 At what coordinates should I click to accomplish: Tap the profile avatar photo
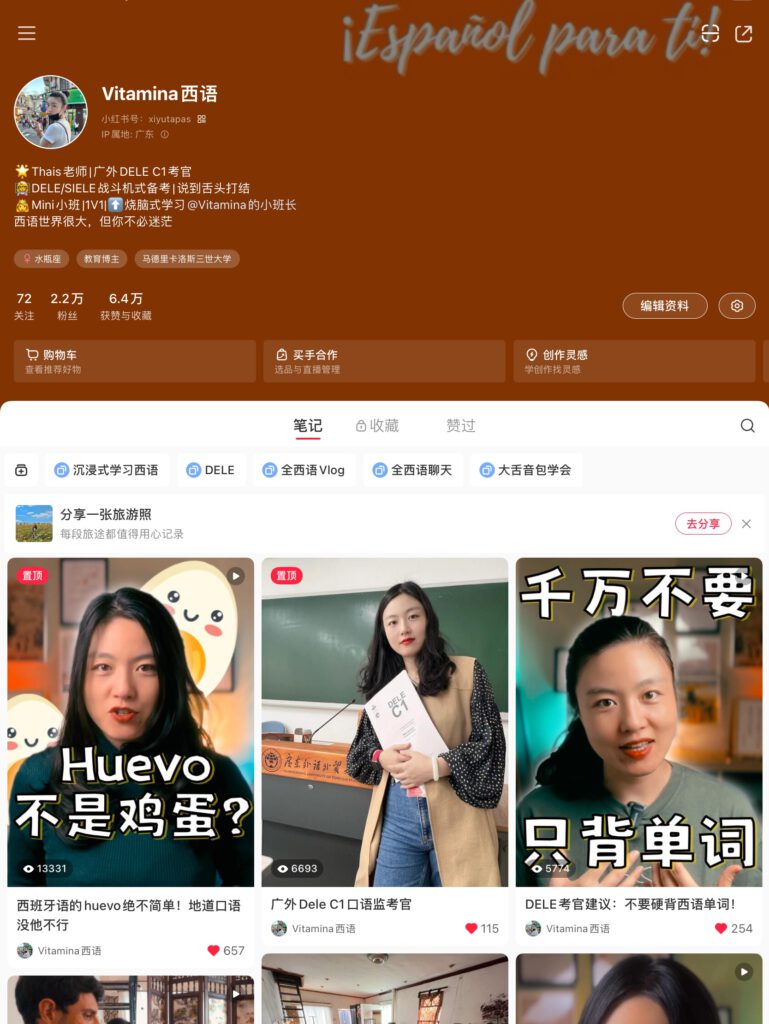click(x=50, y=112)
